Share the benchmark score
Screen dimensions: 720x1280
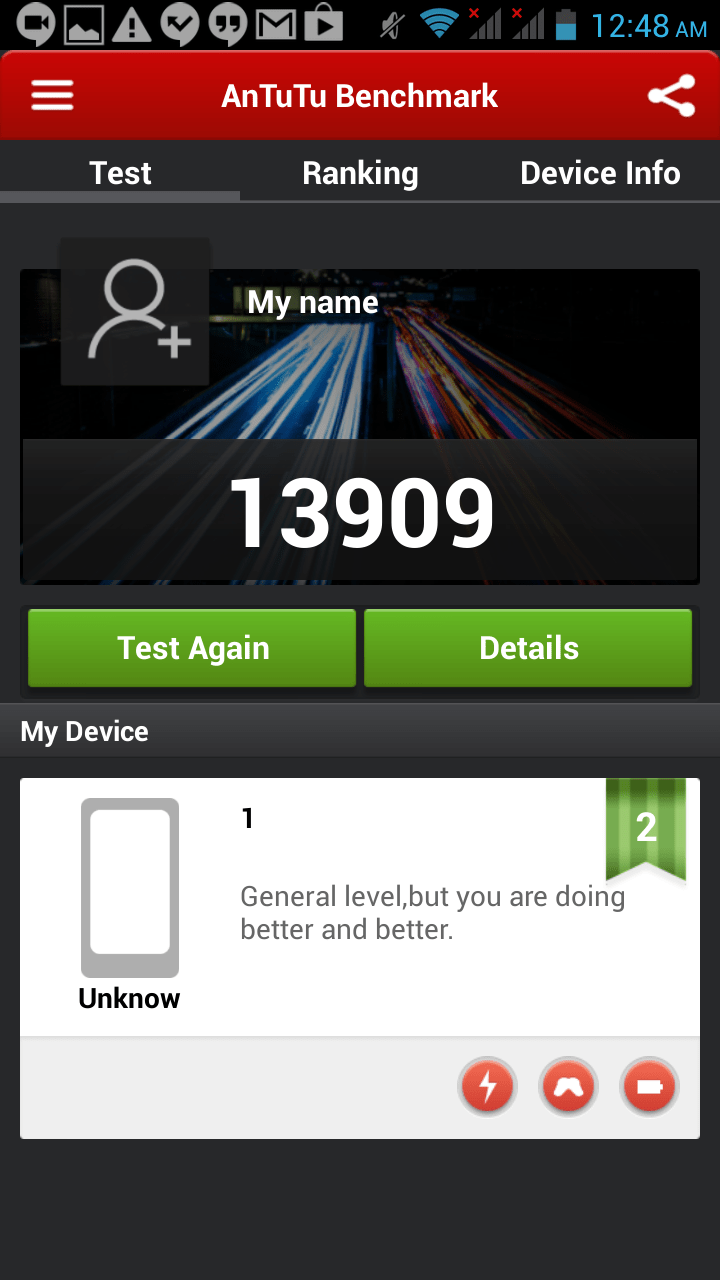[671, 96]
